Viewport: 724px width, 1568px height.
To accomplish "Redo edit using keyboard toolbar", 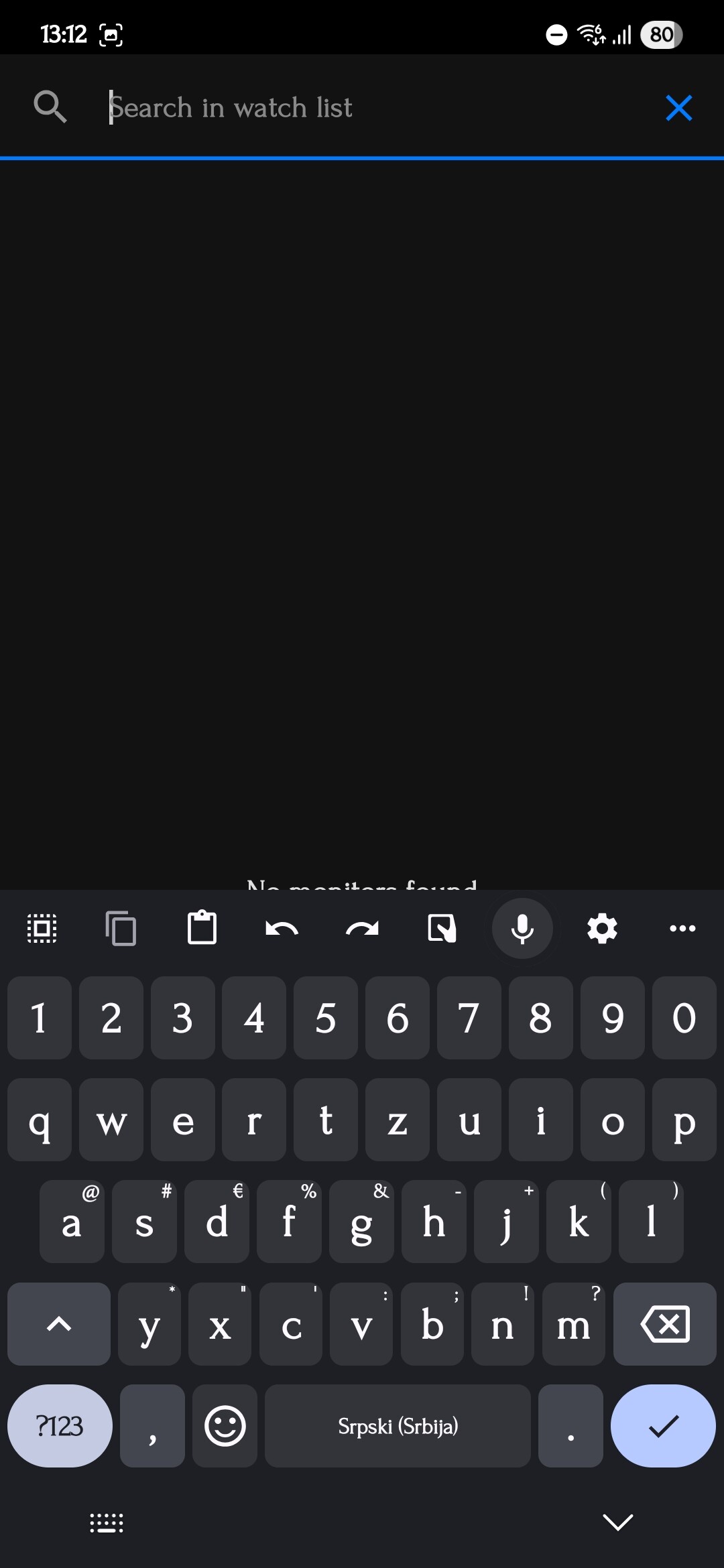I will click(x=362, y=929).
